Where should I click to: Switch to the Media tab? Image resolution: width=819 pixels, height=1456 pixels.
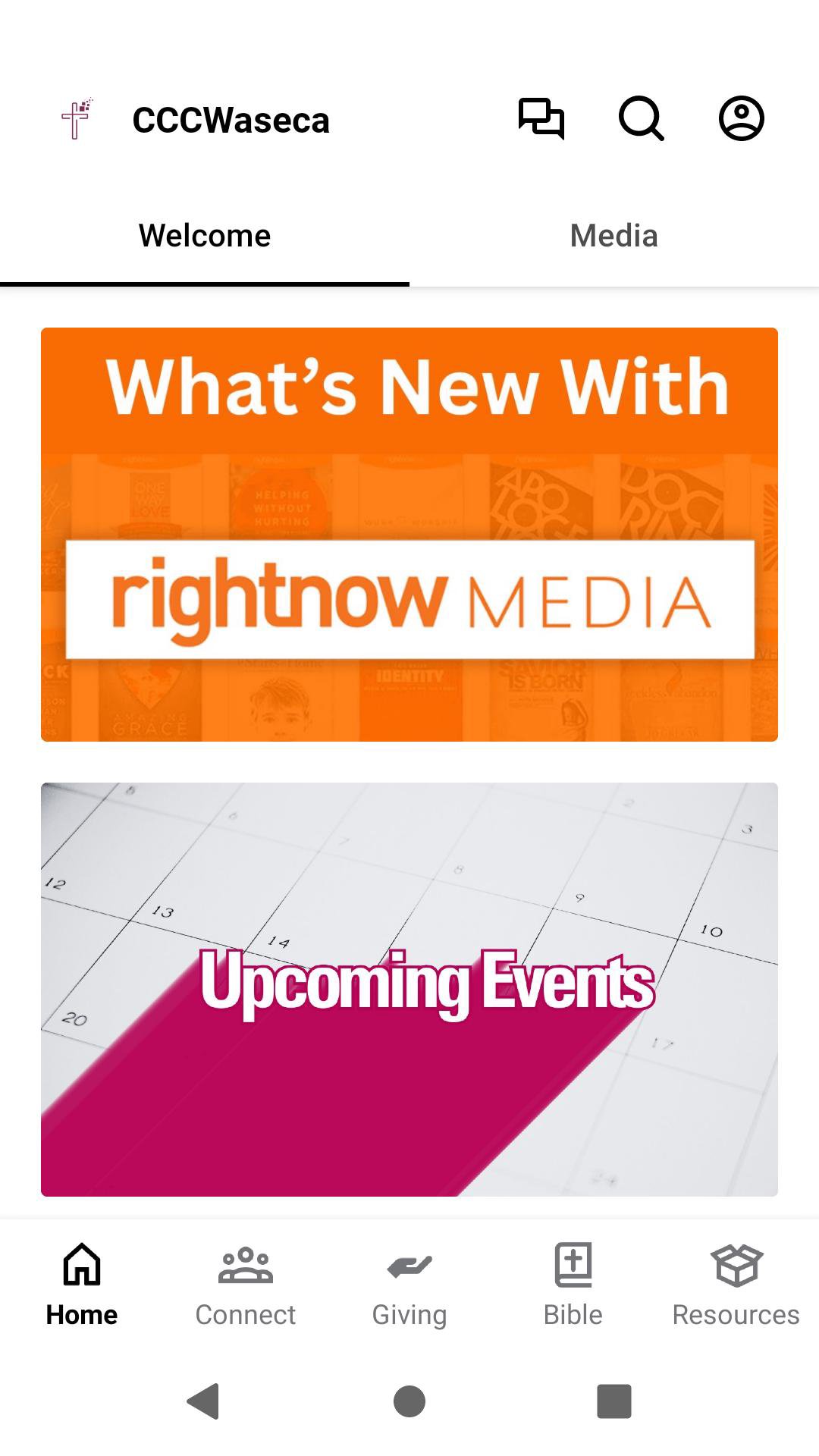coord(613,236)
